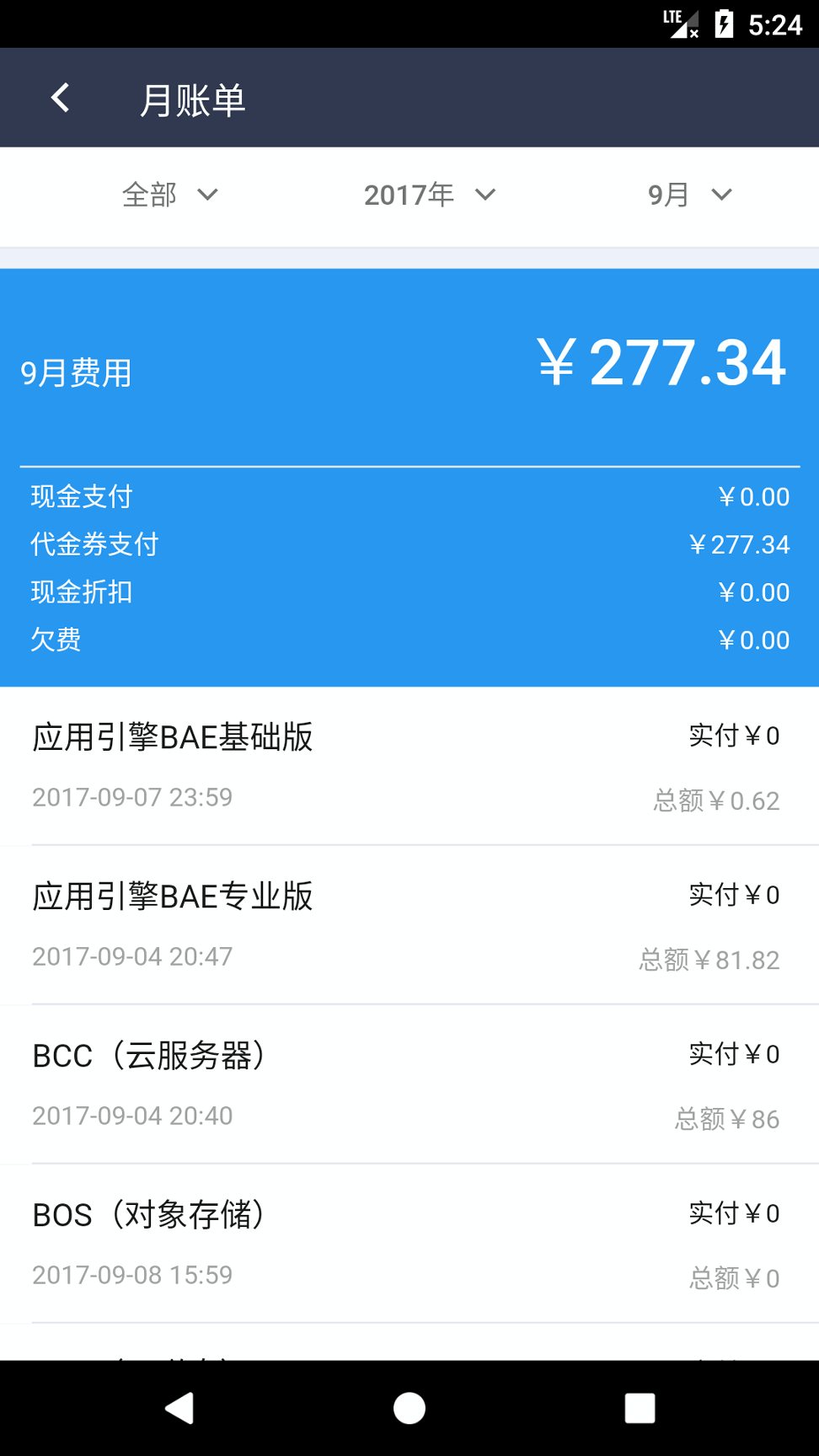
Task: Tap the back arrow on the title bar
Action: (x=61, y=97)
